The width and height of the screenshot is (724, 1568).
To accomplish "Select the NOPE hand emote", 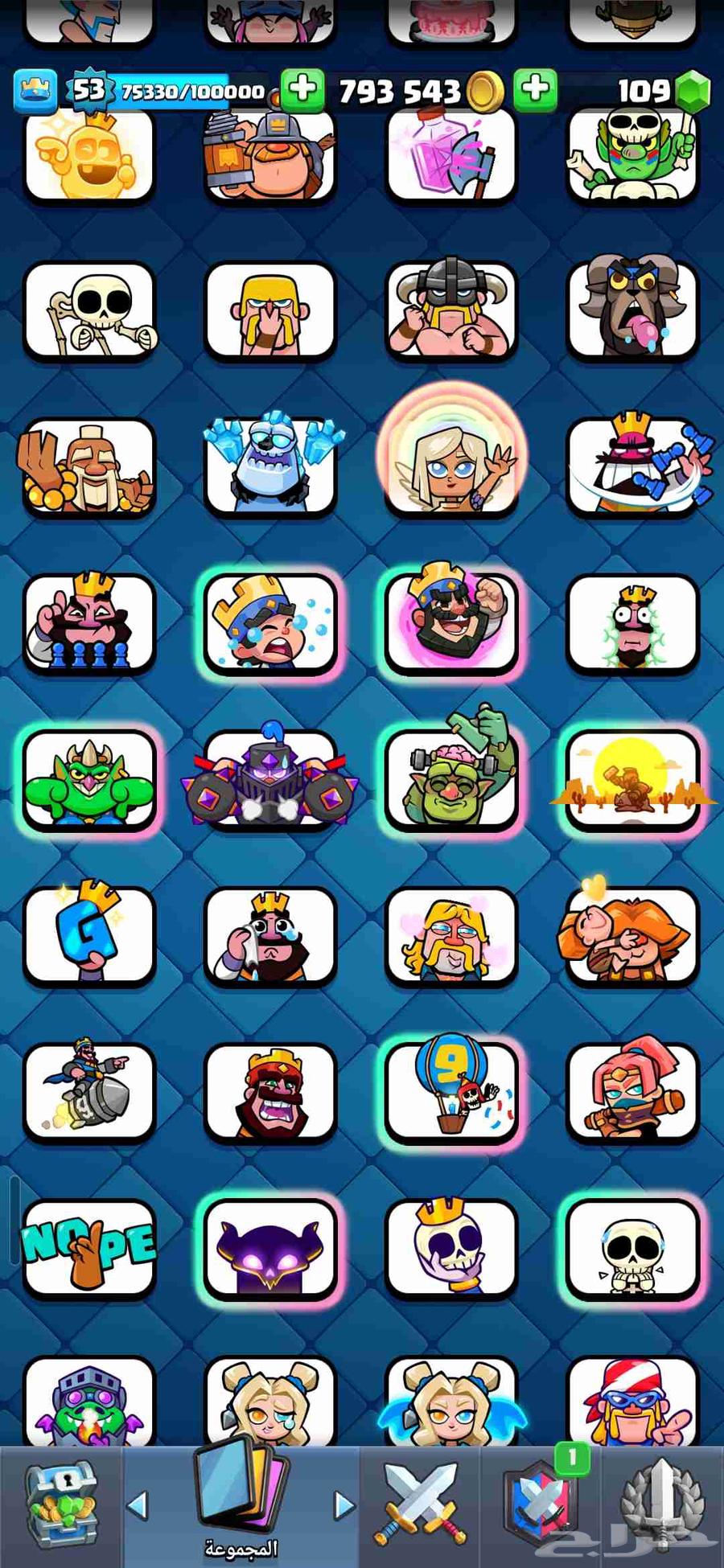I will click(x=88, y=1248).
